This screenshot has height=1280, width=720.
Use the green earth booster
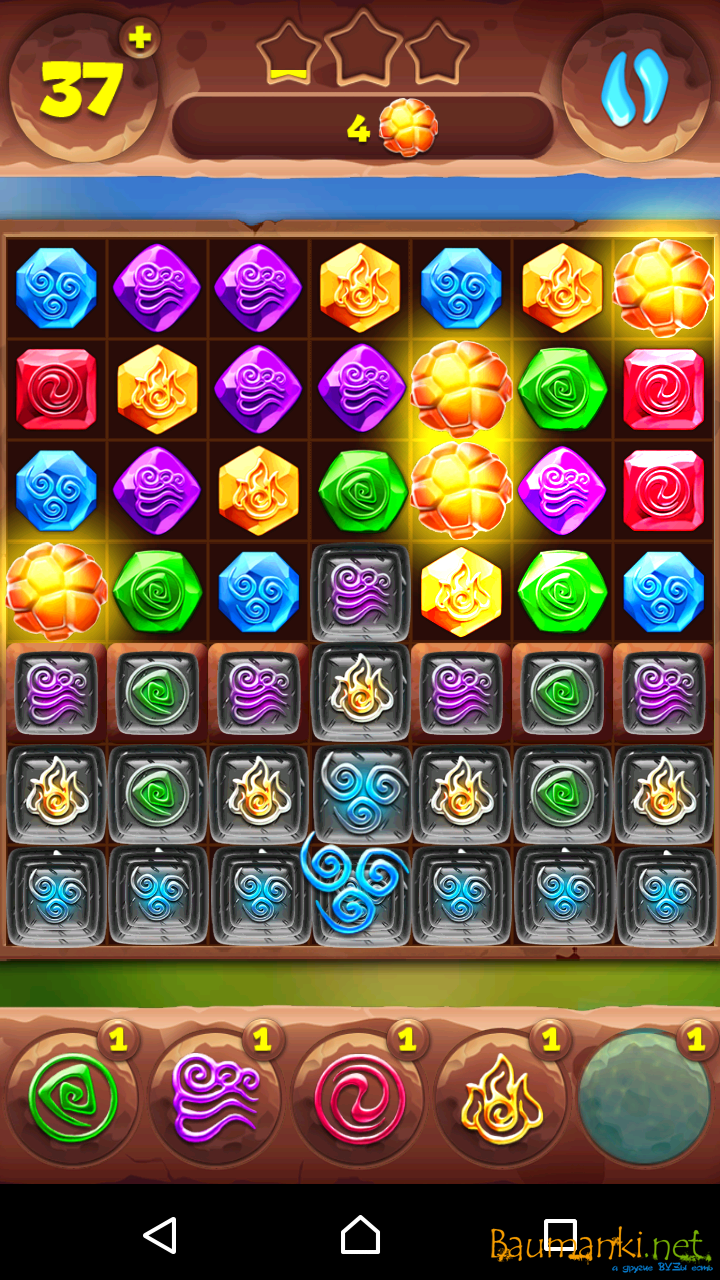[72, 1099]
